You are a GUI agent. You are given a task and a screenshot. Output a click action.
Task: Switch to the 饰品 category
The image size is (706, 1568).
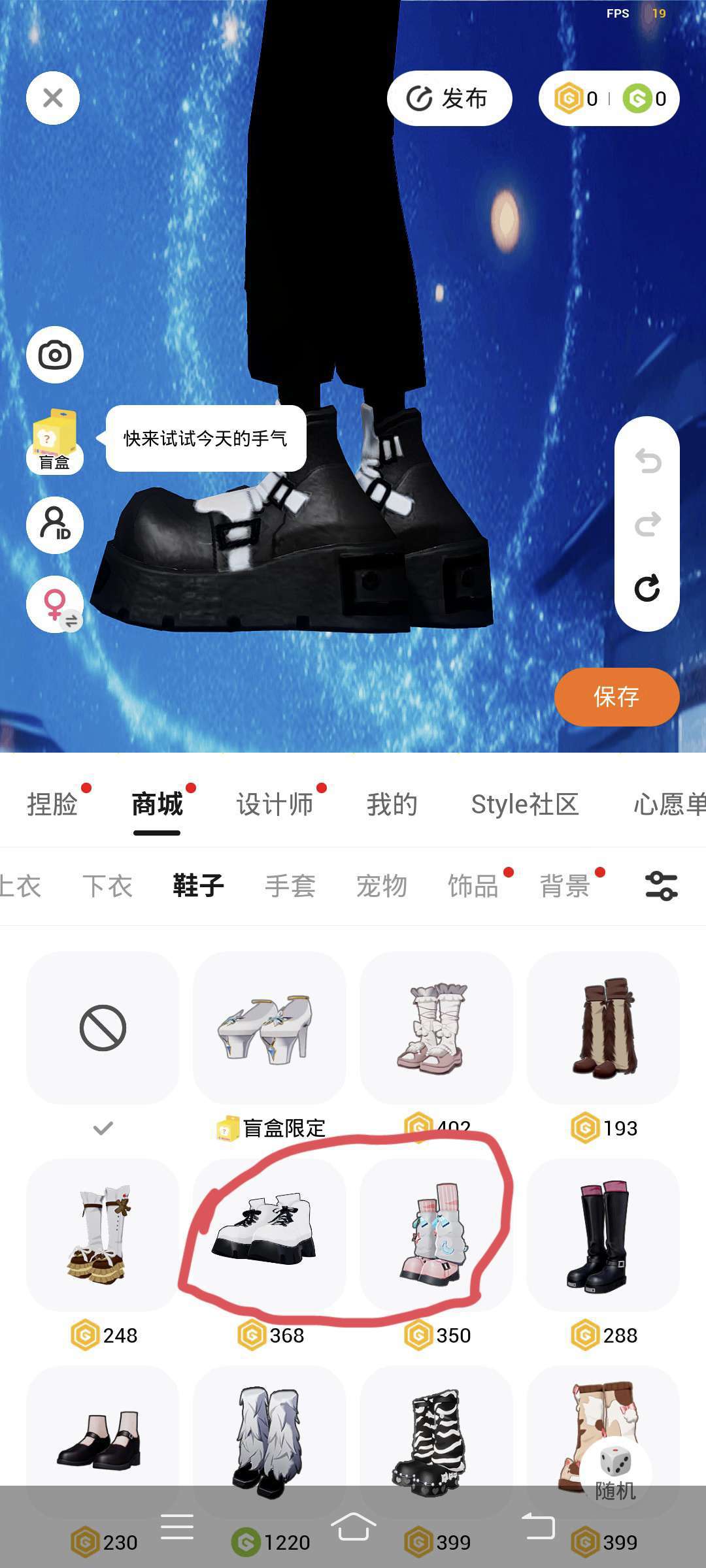click(473, 886)
